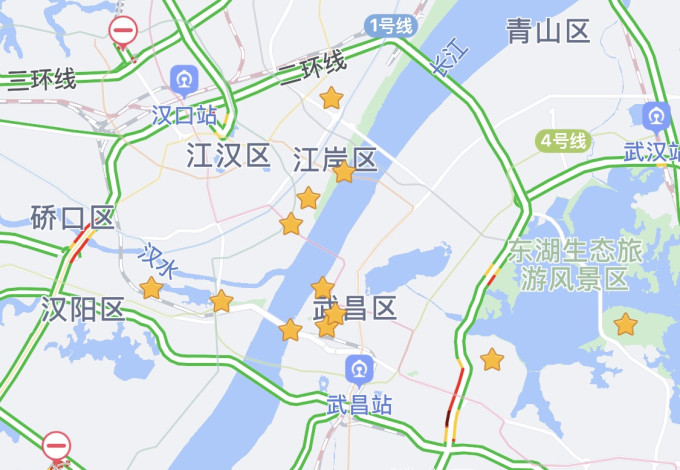Screen dimensions: 680x470
Task: Tap the 武汉站 railway station marker
Action: click(657, 117)
